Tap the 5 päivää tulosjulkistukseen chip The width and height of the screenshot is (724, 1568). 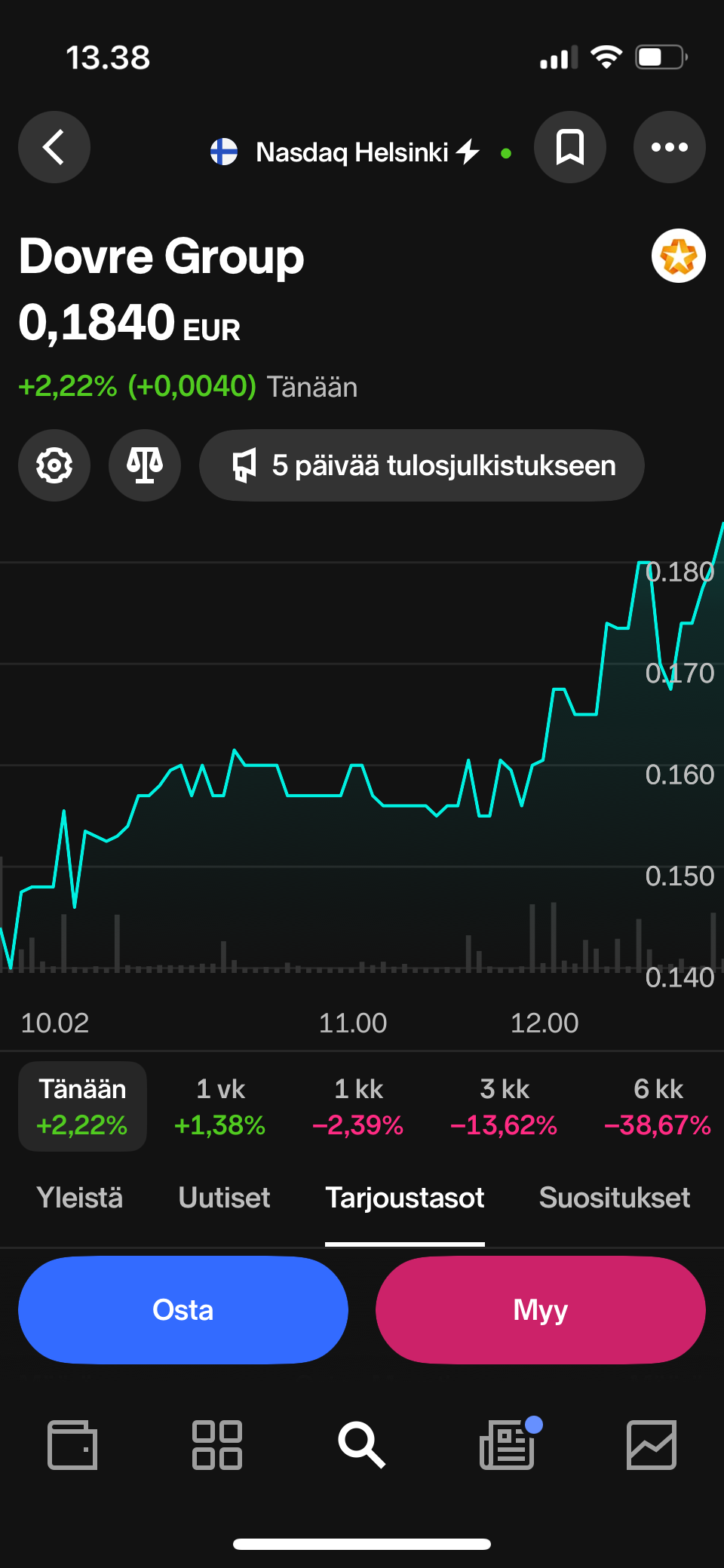422,465
